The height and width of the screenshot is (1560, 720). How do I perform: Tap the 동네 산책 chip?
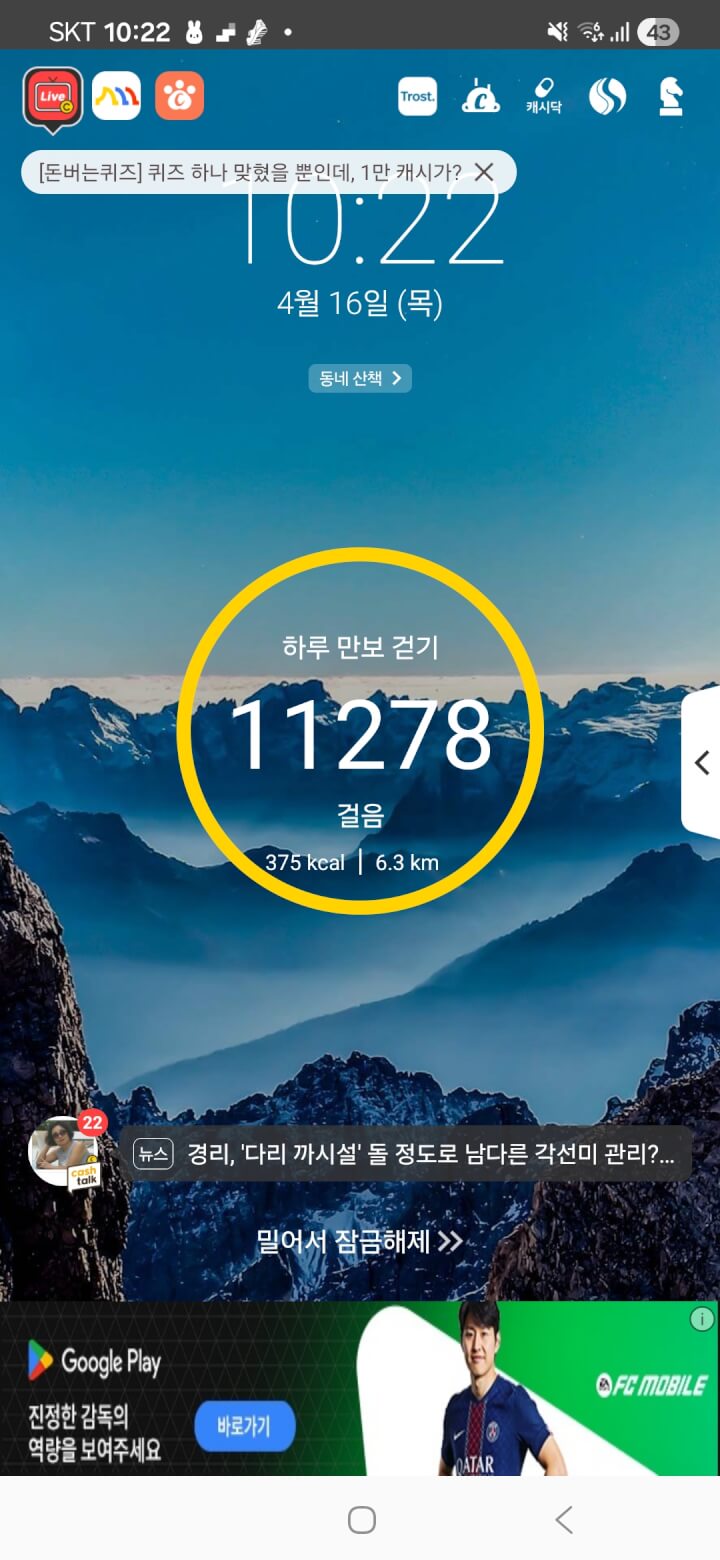(x=360, y=378)
